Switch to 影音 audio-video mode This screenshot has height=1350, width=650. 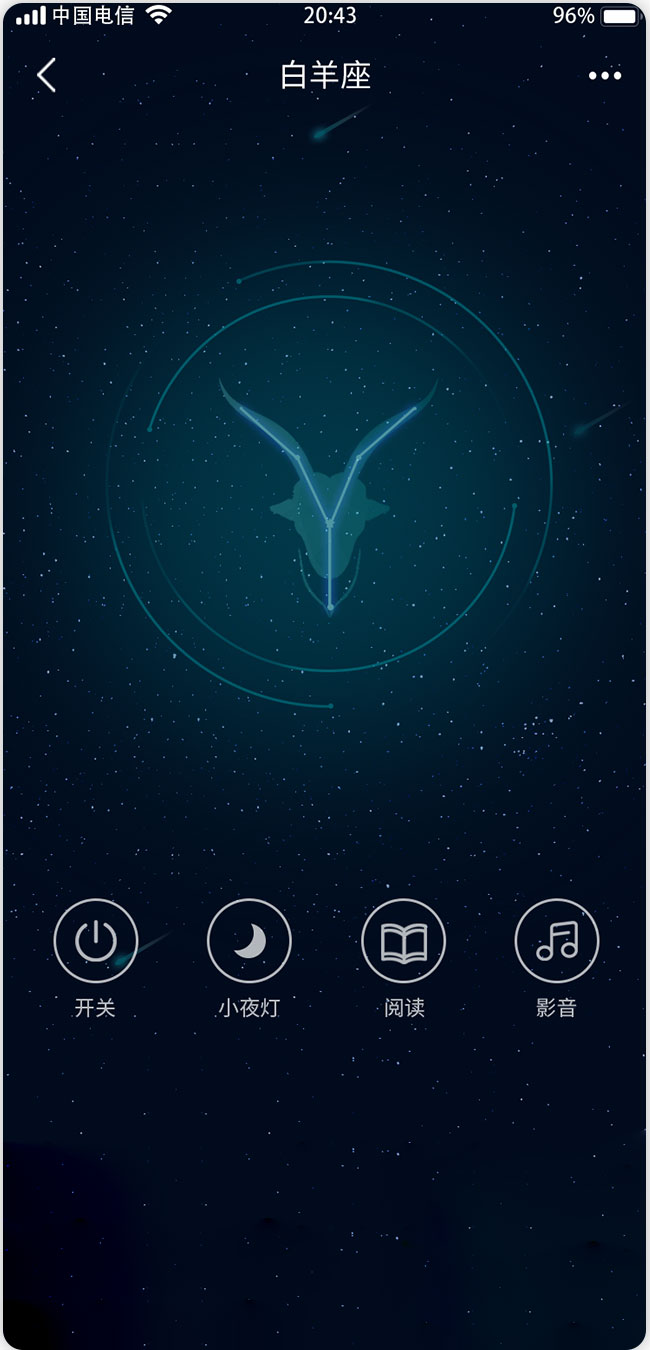(x=557, y=941)
